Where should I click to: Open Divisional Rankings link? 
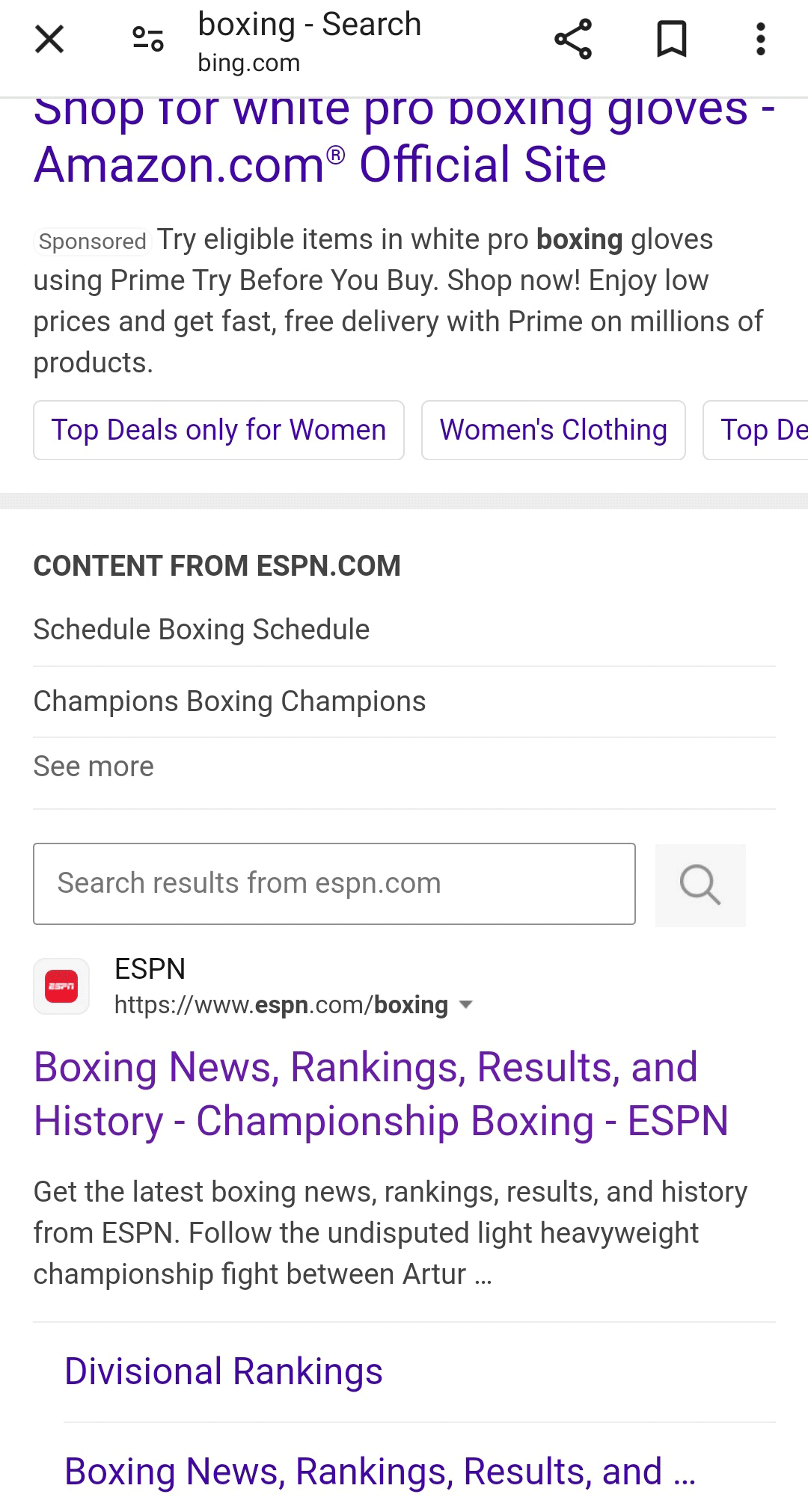223,1371
